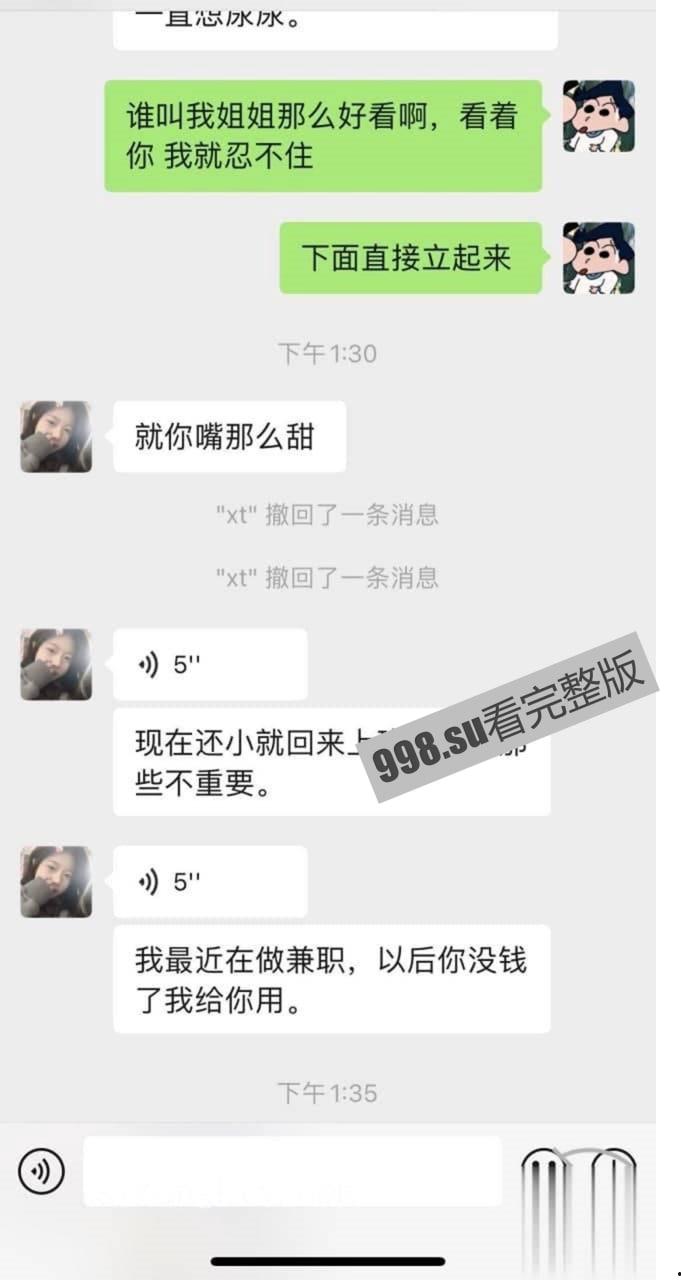Play the voice message above '我最近在做兼职'
681x1280 pixels.
pos(209,882)
